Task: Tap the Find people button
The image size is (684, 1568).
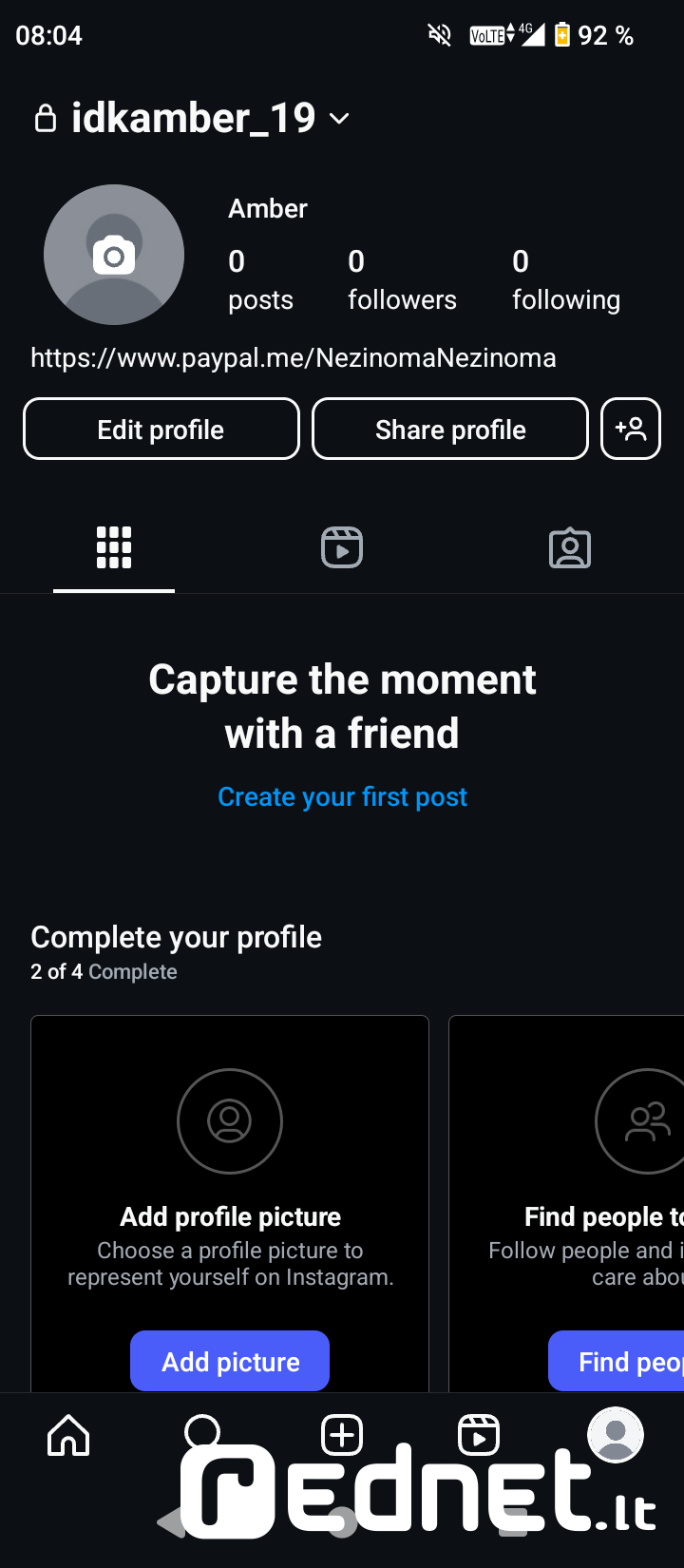Action: tap(616, 1361)
